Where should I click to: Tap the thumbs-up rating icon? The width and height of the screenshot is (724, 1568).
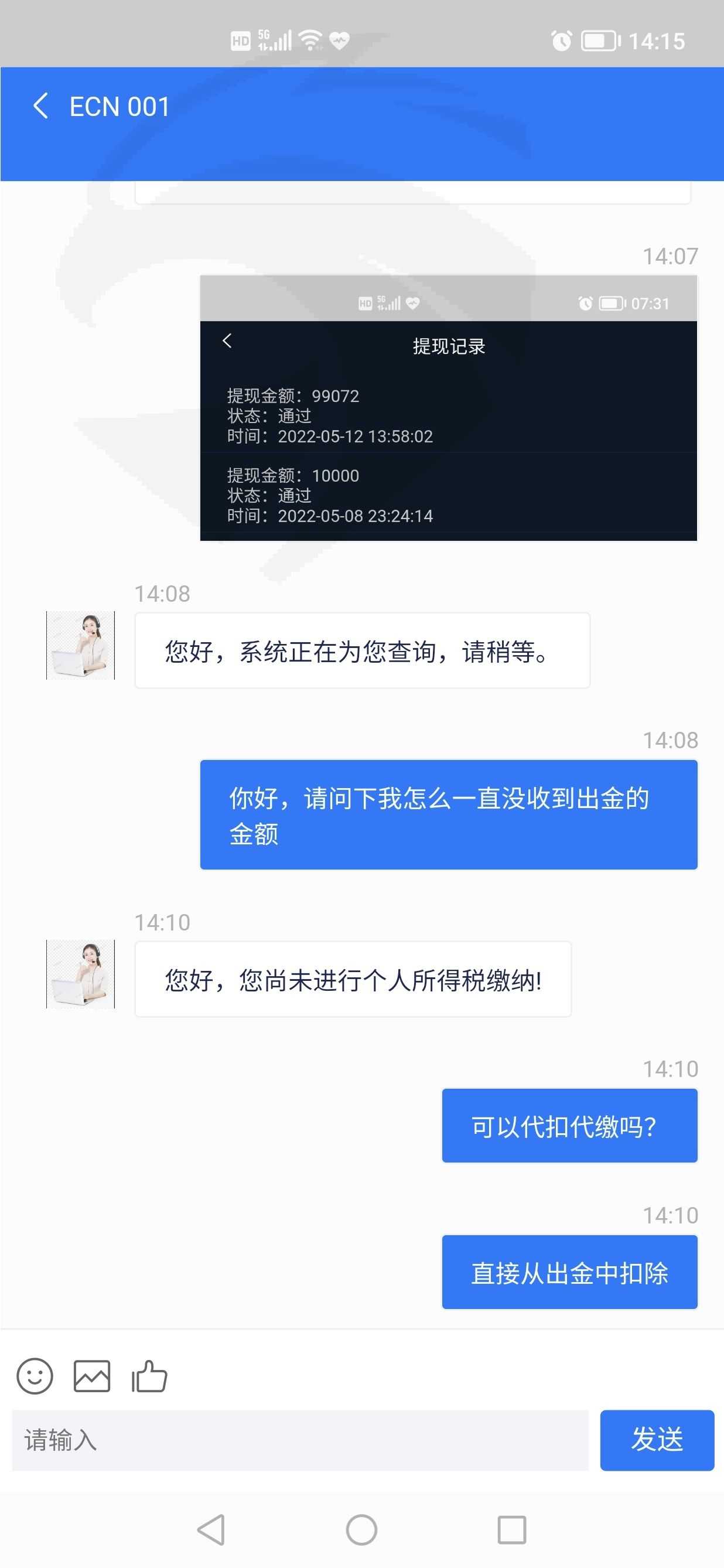149,1376
